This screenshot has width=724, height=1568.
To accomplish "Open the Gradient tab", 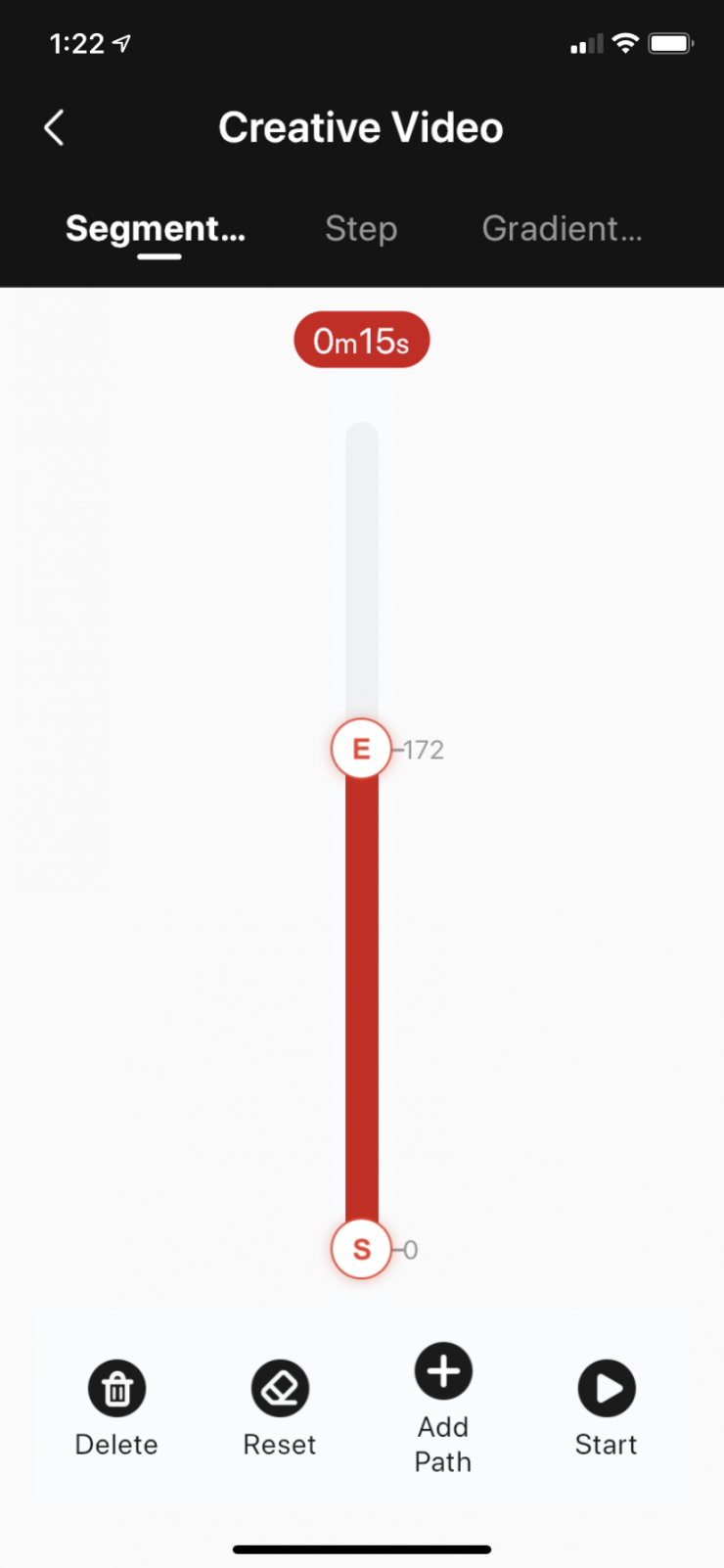I will pyautogui.click(x=562, y=229).
